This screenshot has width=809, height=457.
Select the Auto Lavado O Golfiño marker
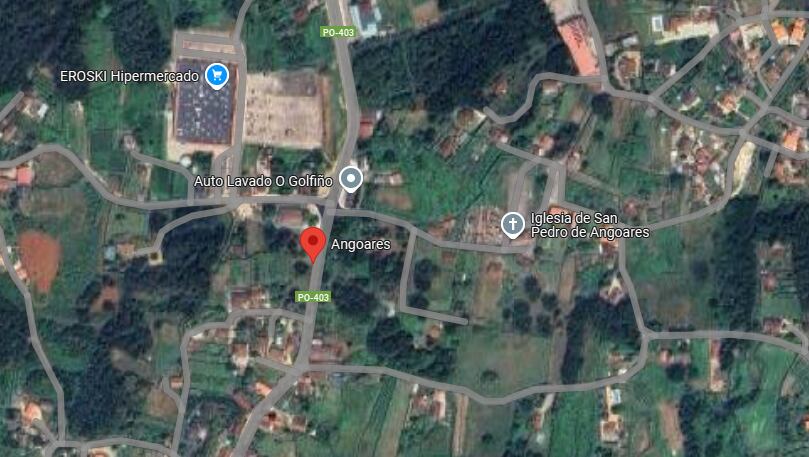click(350, 179)
